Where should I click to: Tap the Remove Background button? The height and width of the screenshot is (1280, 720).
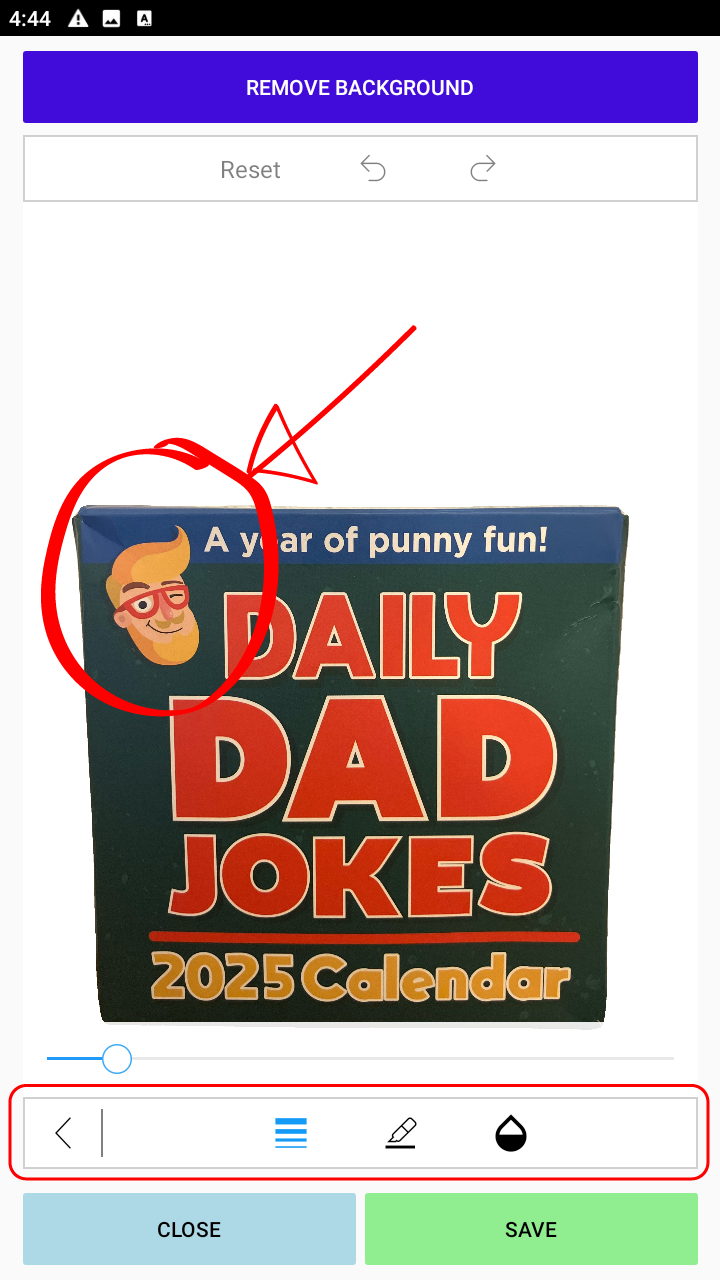360,88
